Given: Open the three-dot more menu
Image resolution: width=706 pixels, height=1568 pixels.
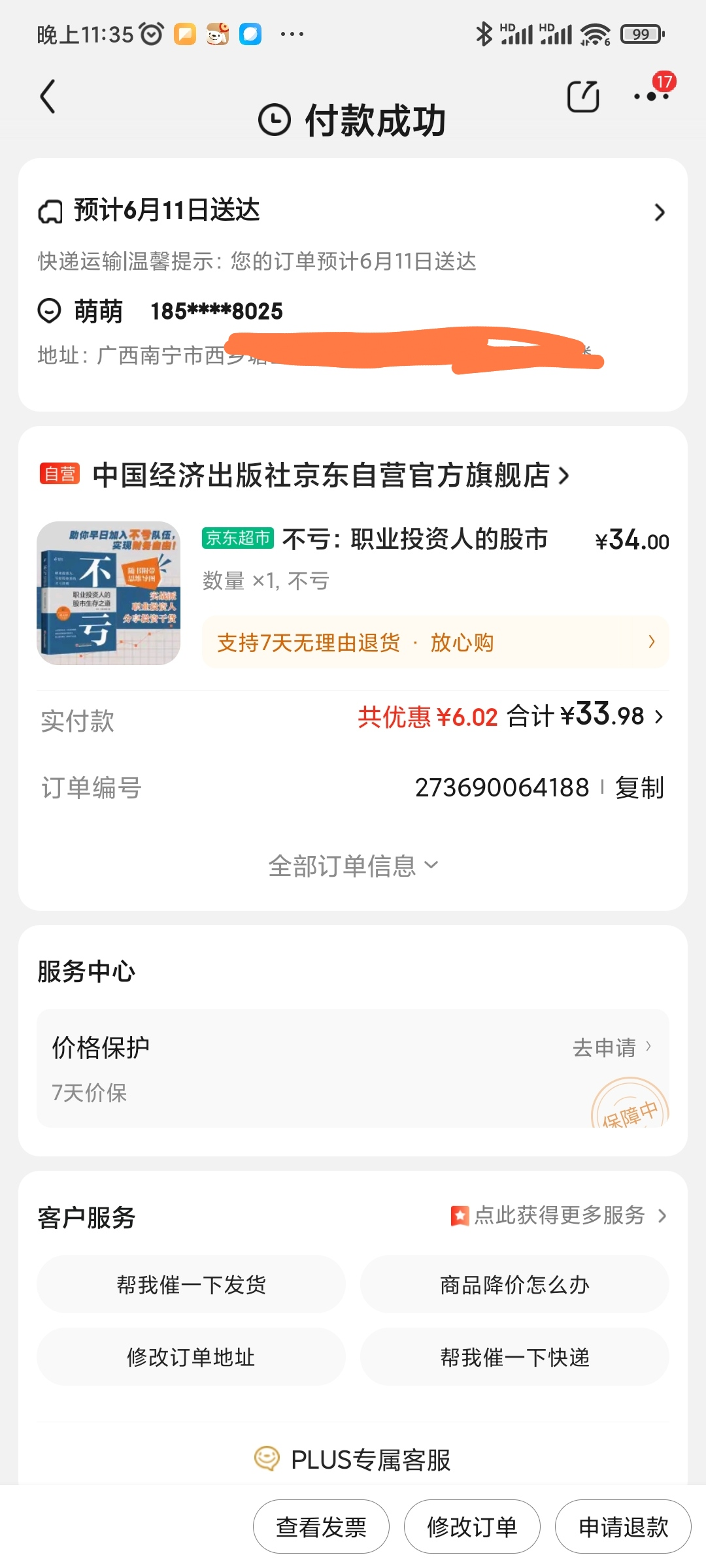Looking at the screenshot, I should click(x=651, y=97).
